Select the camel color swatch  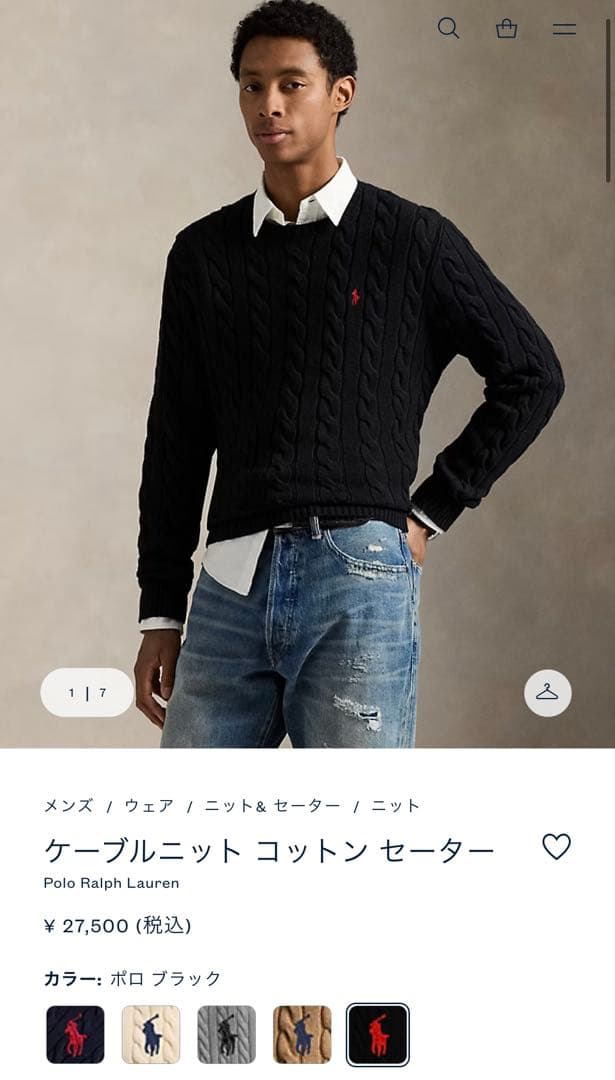click(x=302, y=1034)
